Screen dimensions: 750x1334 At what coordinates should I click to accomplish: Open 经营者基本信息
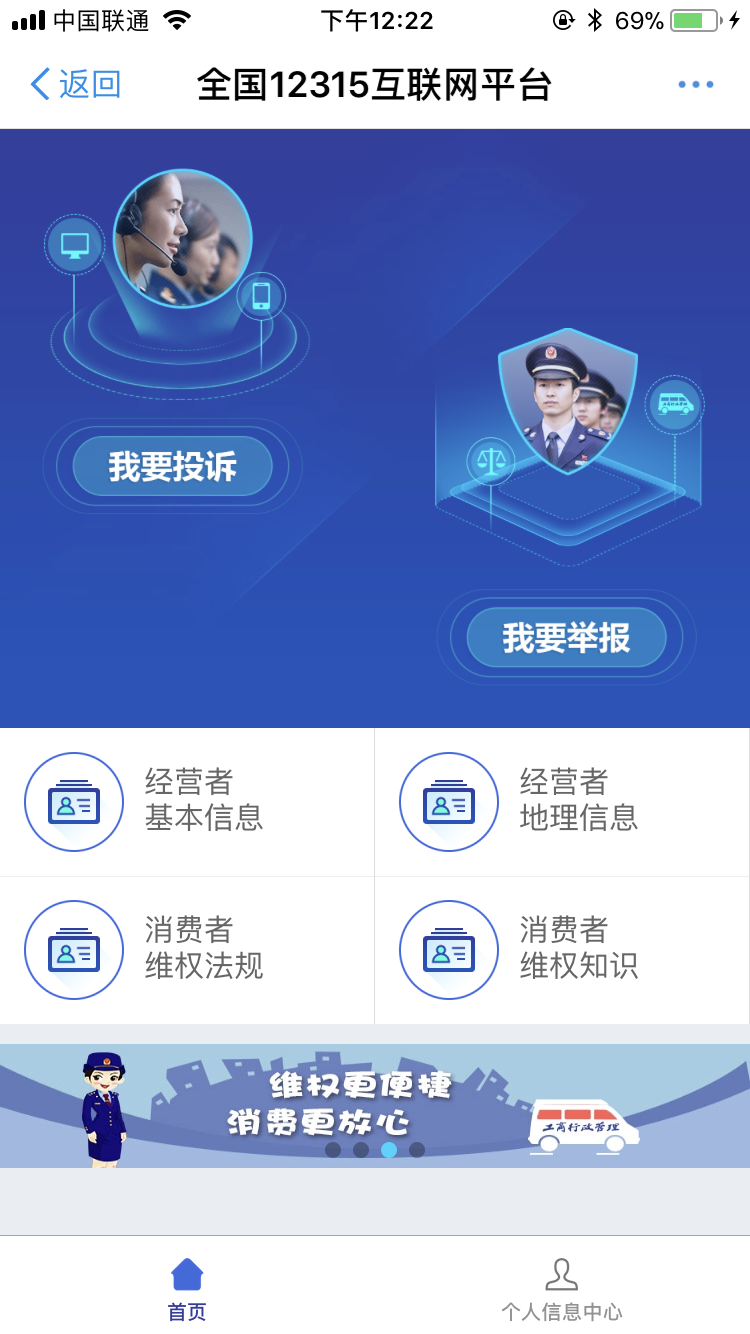point(187,801)
